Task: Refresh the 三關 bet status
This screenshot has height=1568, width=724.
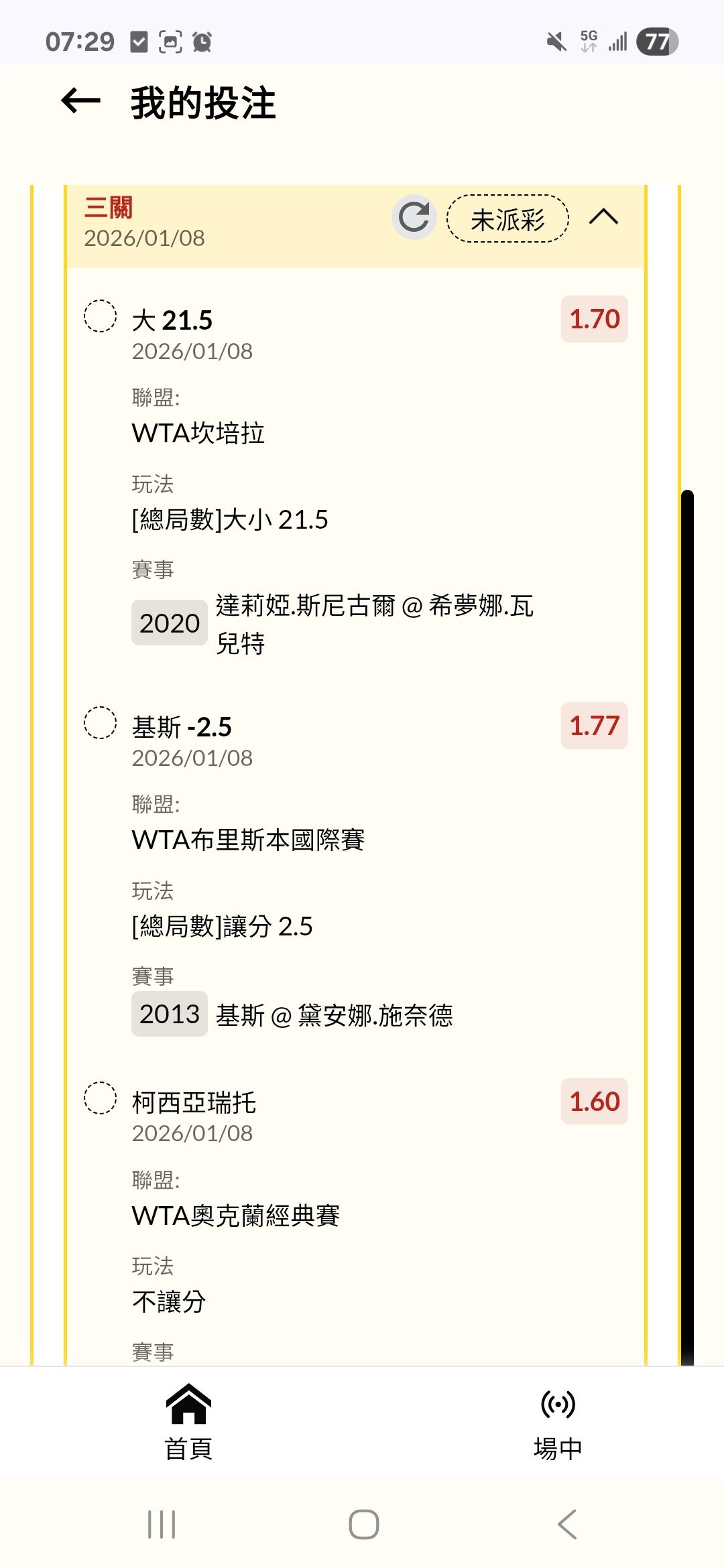Action: pos(414,218)
